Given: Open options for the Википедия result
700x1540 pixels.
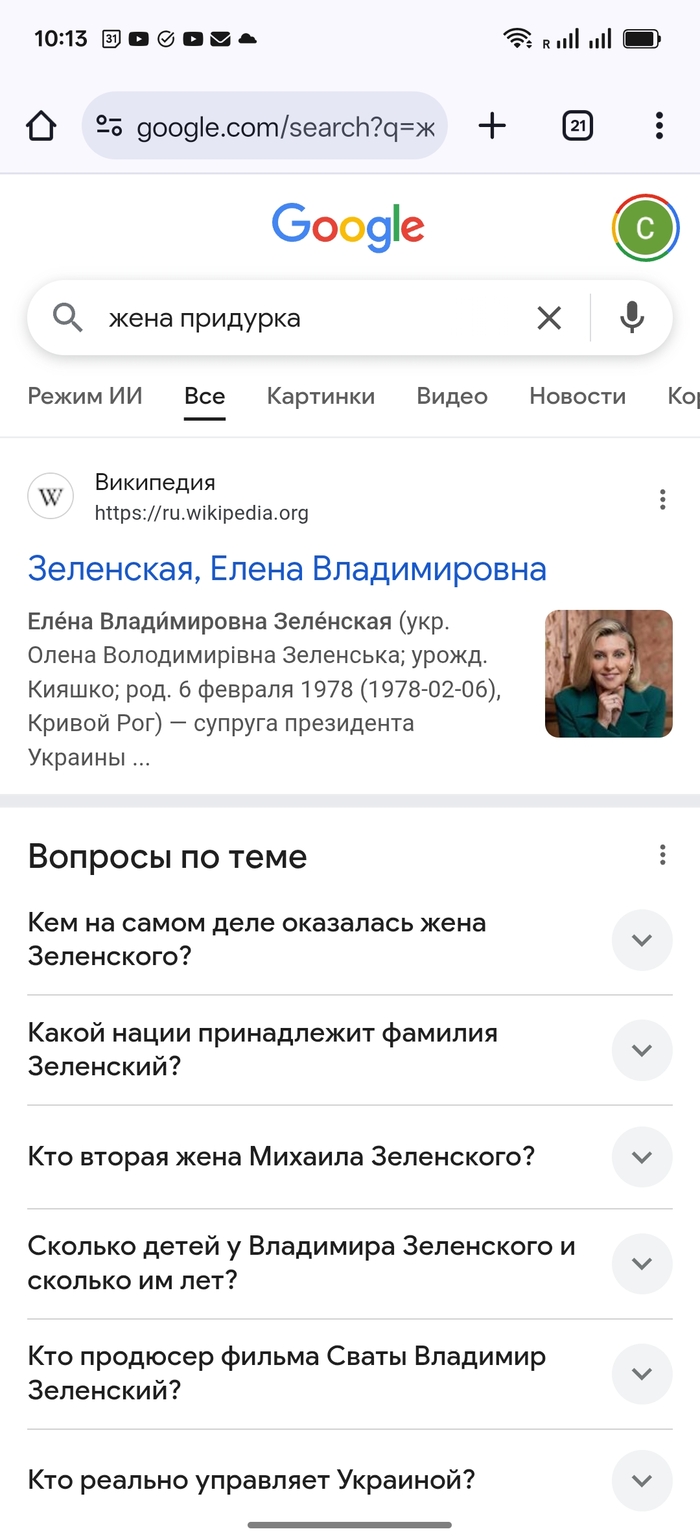Looking at the screenshot, I should (662, 500).
